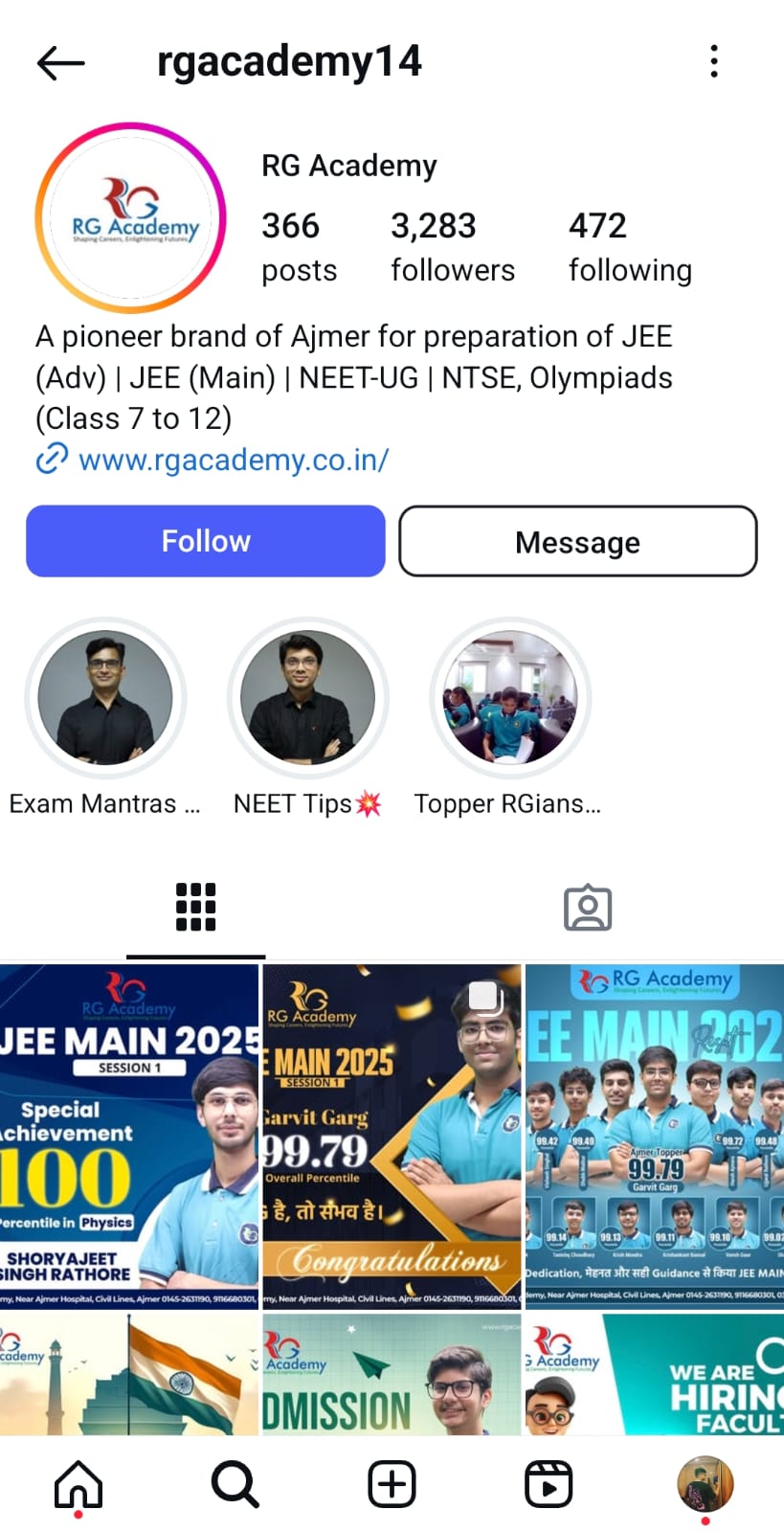This screenshot has height=1532, width=784.
Task: Go back using the arrow icon
Action: (60, 63)
